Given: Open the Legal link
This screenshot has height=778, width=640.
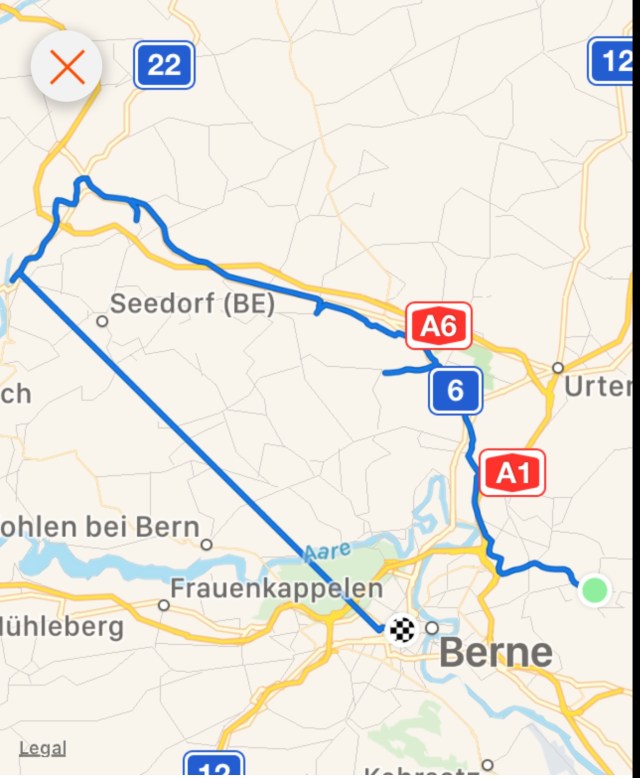Looking at the screenshot, I should click(43, 748).
